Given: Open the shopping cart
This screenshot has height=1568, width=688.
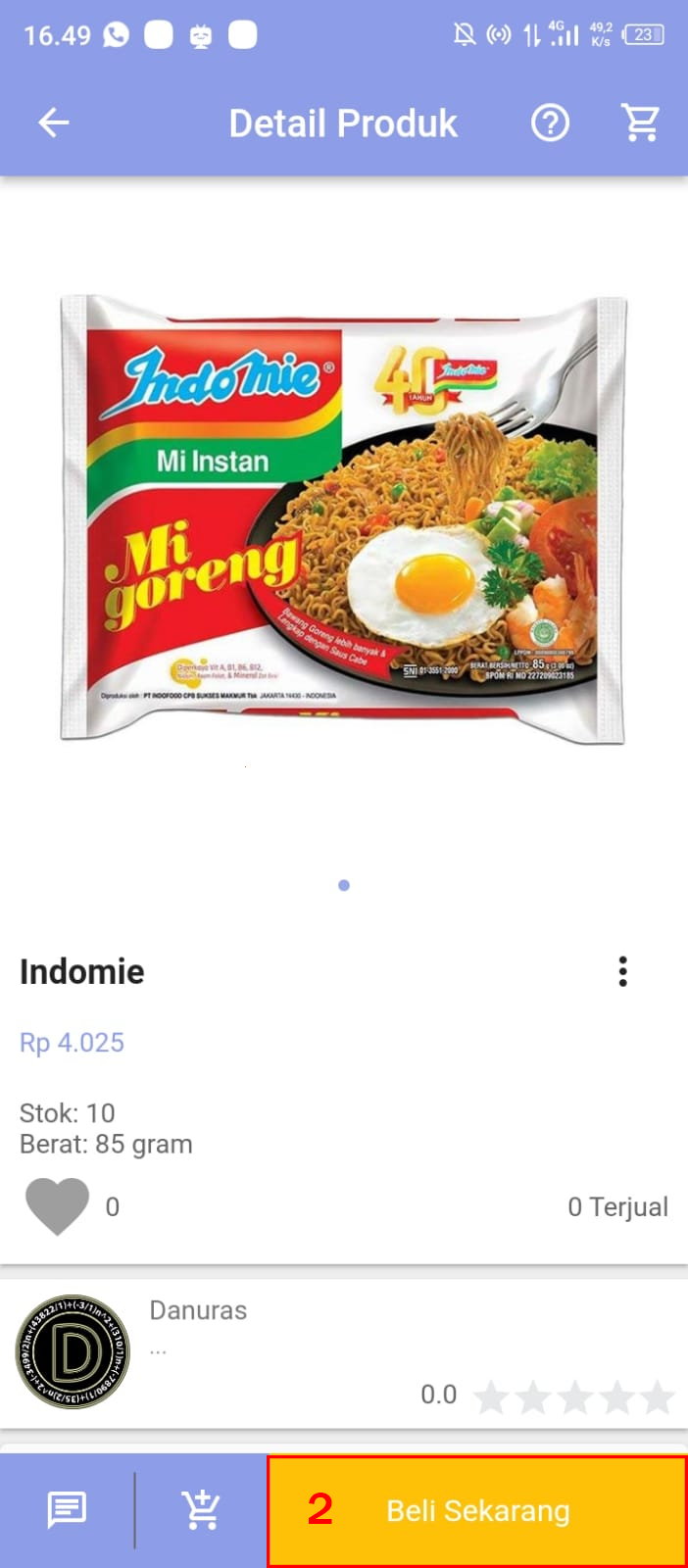Looking at the screenshot, I should [x=641, y=123].
